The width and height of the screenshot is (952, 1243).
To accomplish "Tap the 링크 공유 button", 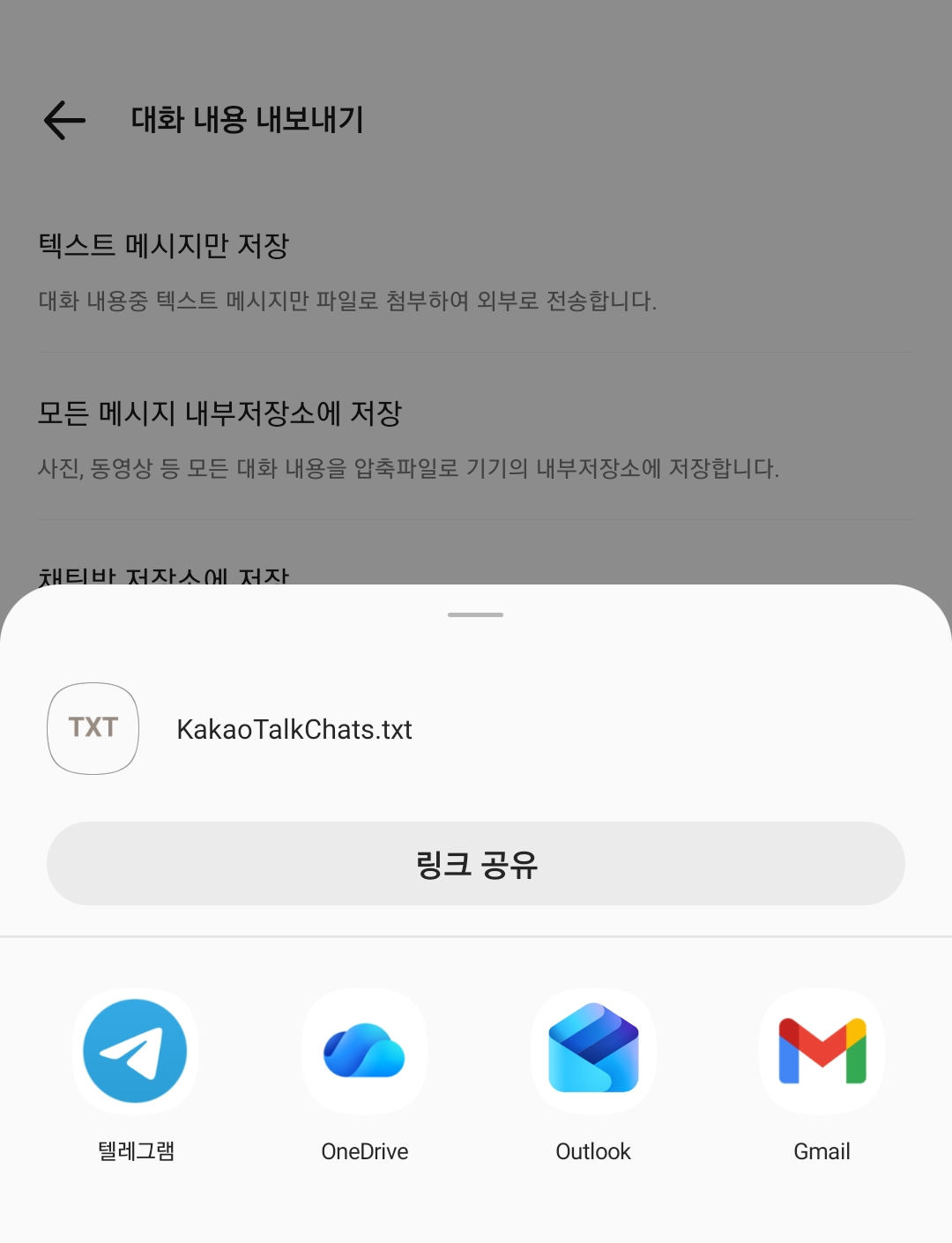I will pyautogui.click(x=476, y=863).
